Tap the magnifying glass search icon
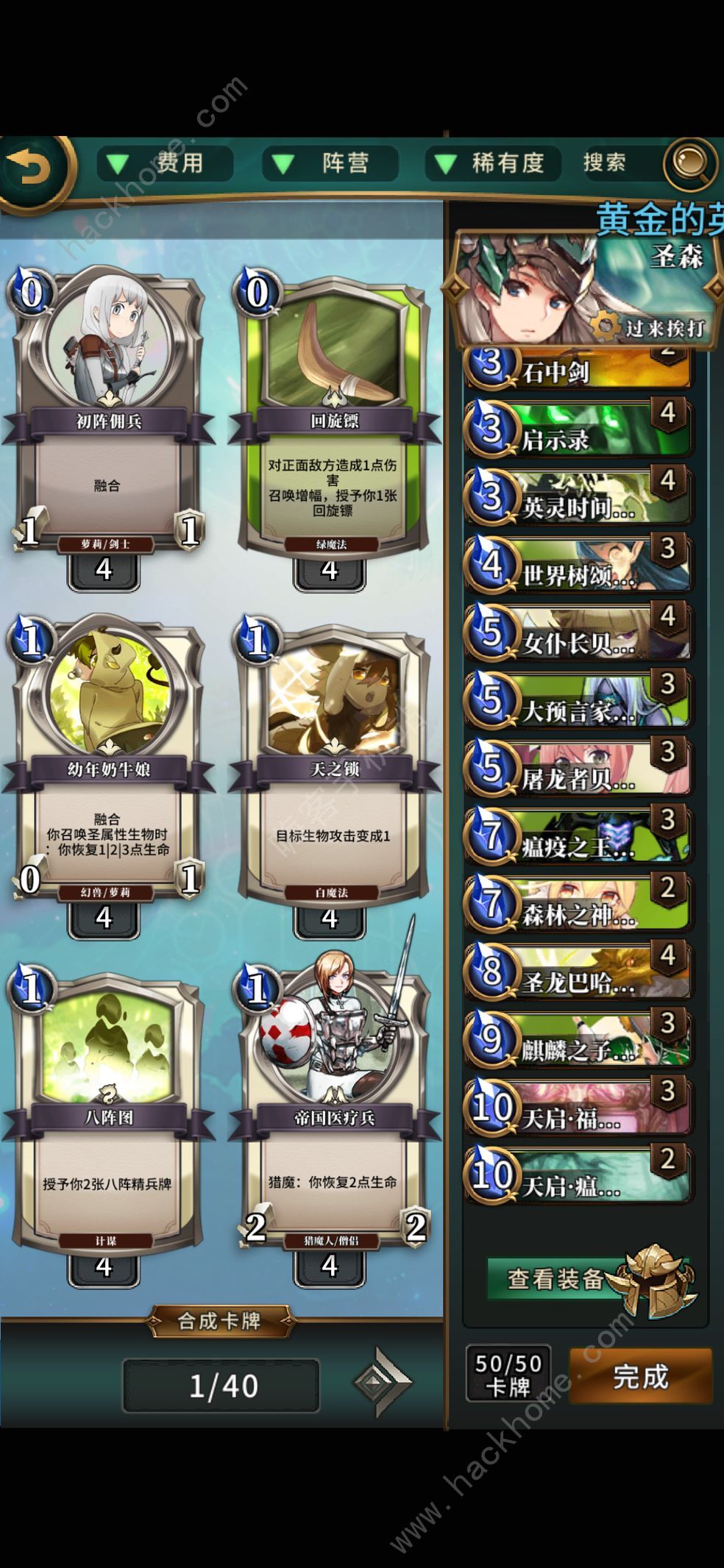This screenshot has width=724, height=1568. (690, 163)
